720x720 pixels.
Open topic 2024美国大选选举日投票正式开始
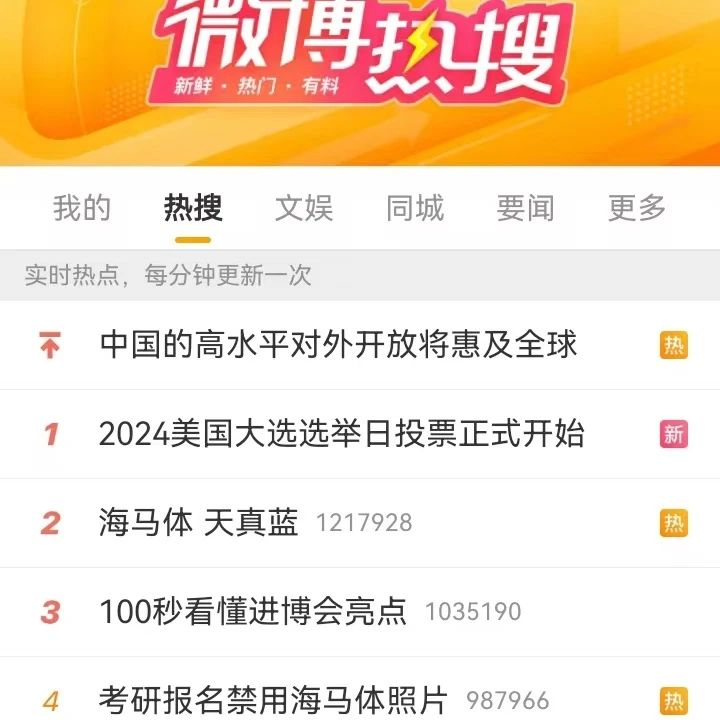(341, 434)
